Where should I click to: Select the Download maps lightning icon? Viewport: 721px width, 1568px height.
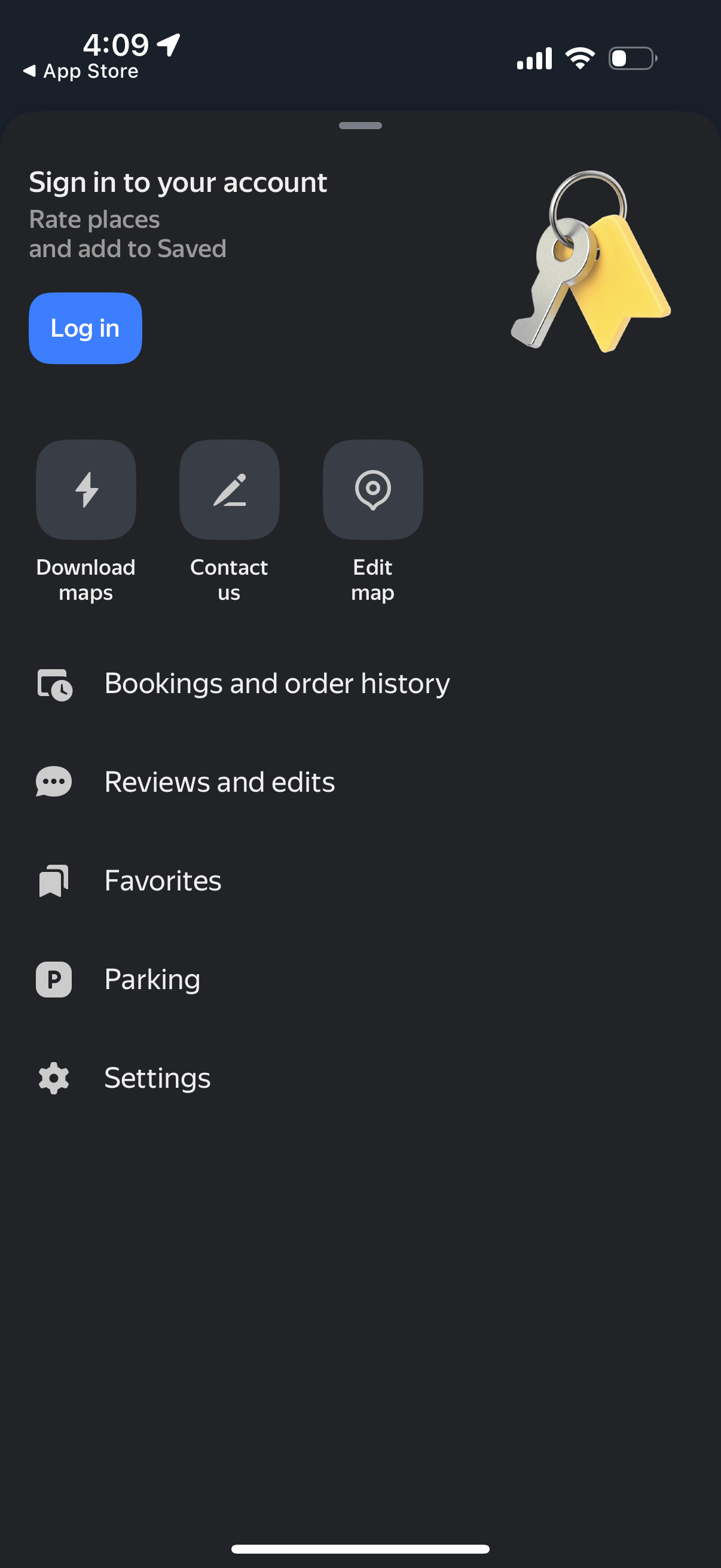(85, 489)
